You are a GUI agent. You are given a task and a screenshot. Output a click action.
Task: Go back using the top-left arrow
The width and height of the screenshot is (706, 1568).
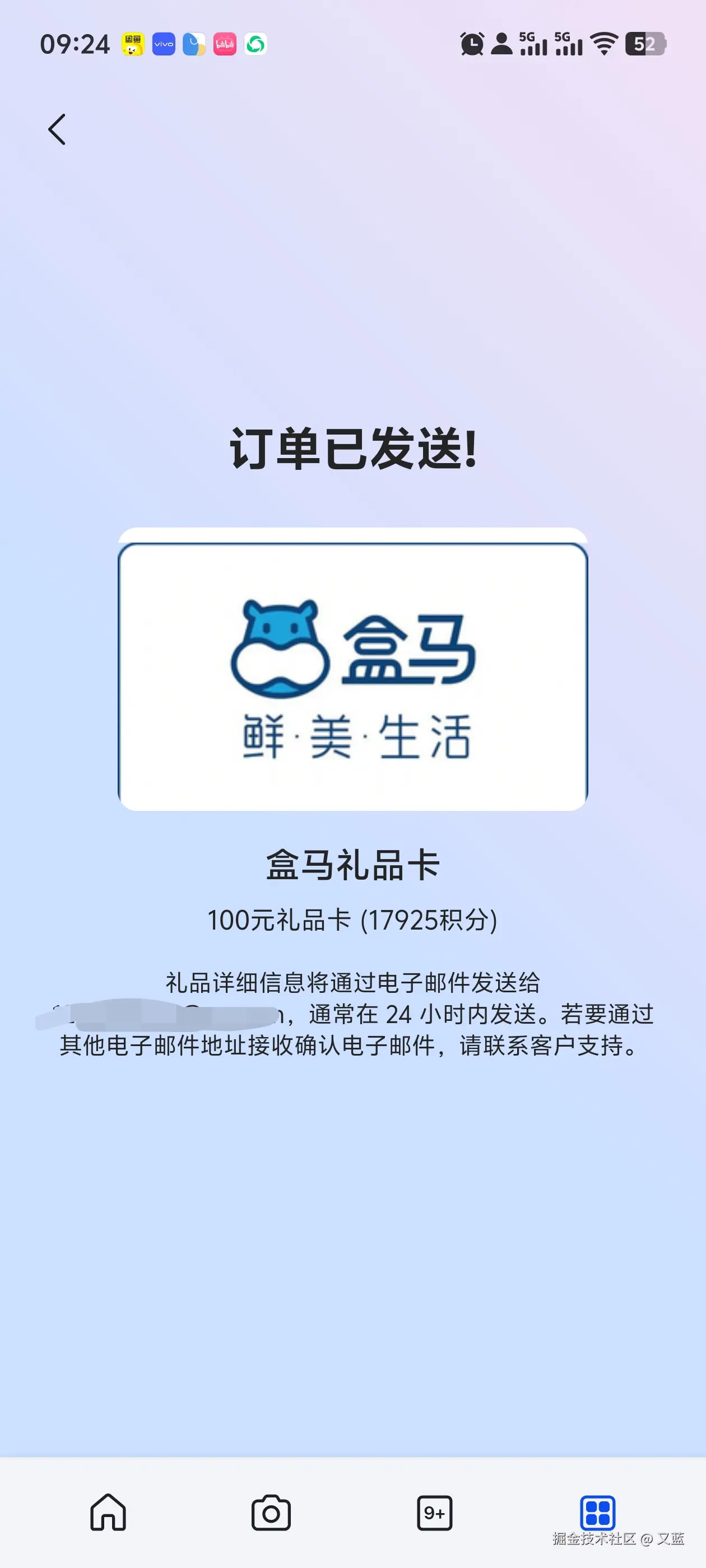57,130
